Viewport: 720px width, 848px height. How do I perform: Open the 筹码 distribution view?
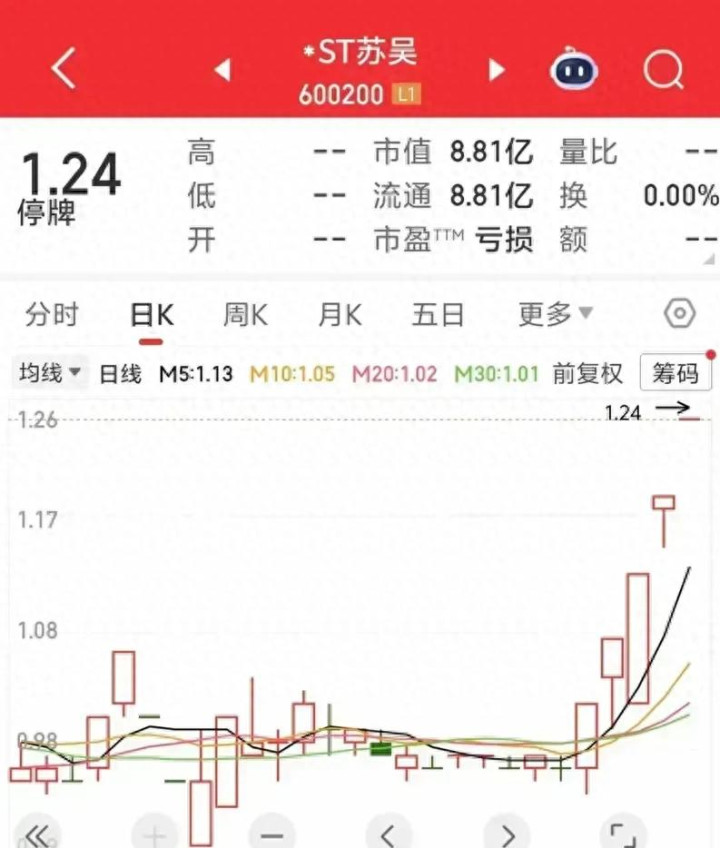tap(675, 374)
